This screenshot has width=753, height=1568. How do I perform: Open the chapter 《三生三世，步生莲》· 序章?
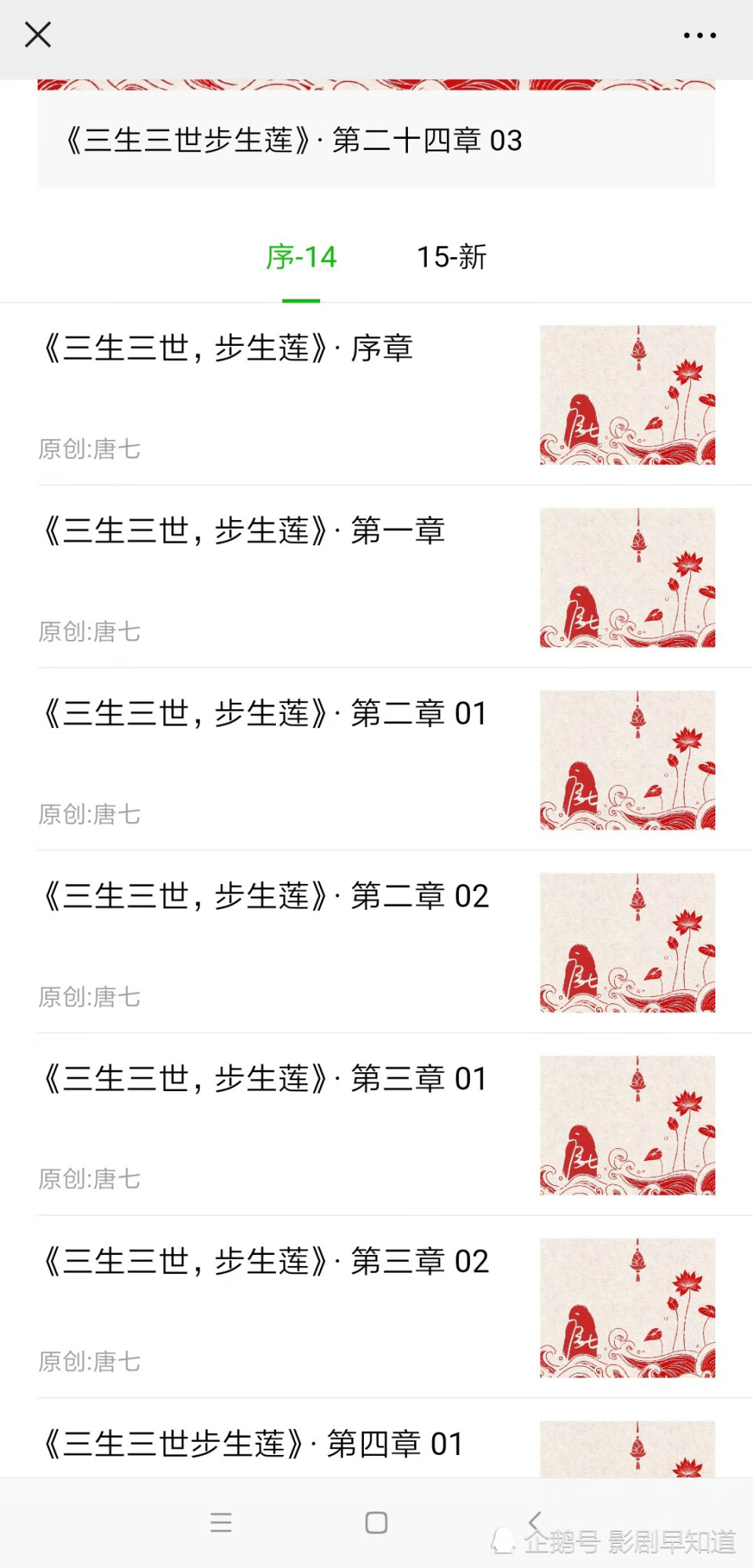click(x=227, y=350)
